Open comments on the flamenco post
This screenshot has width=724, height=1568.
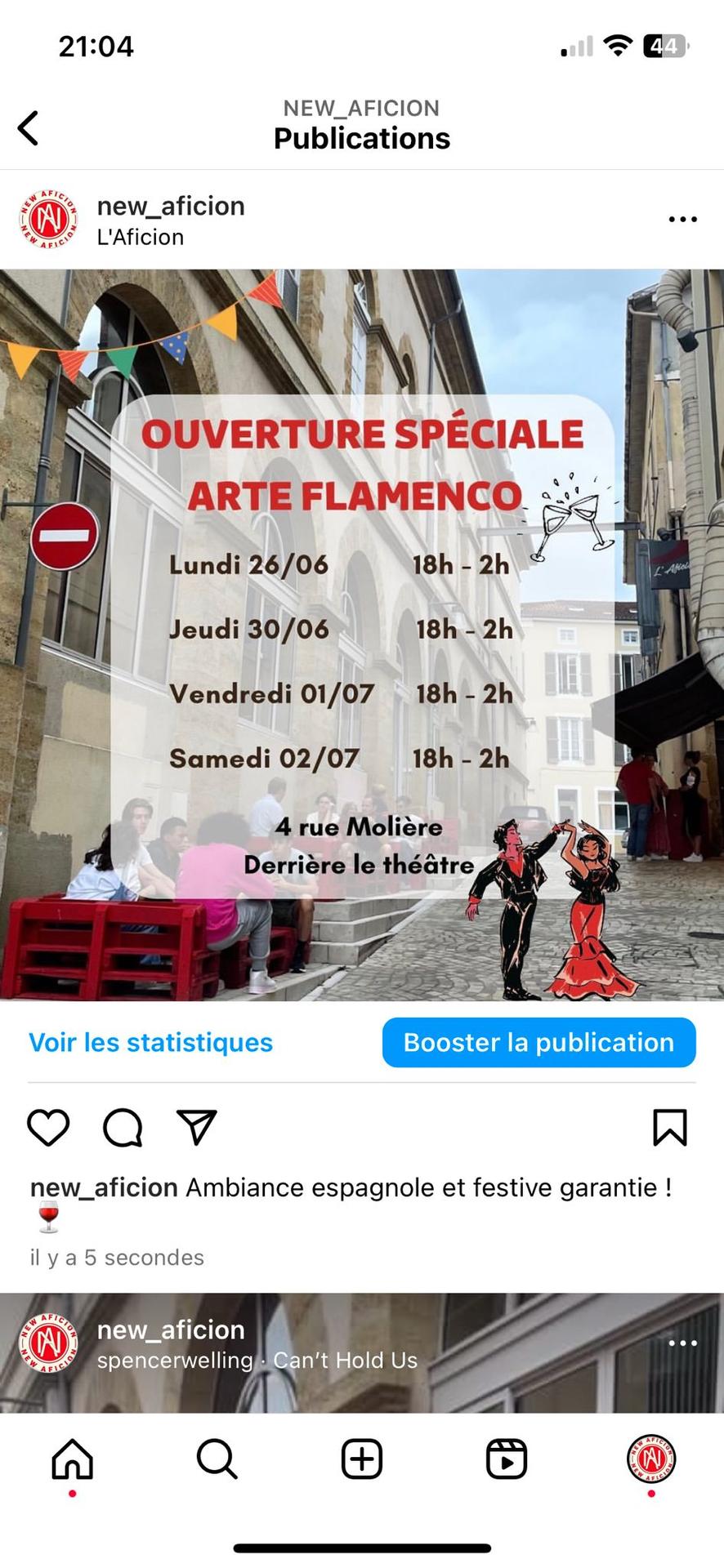123,1128
